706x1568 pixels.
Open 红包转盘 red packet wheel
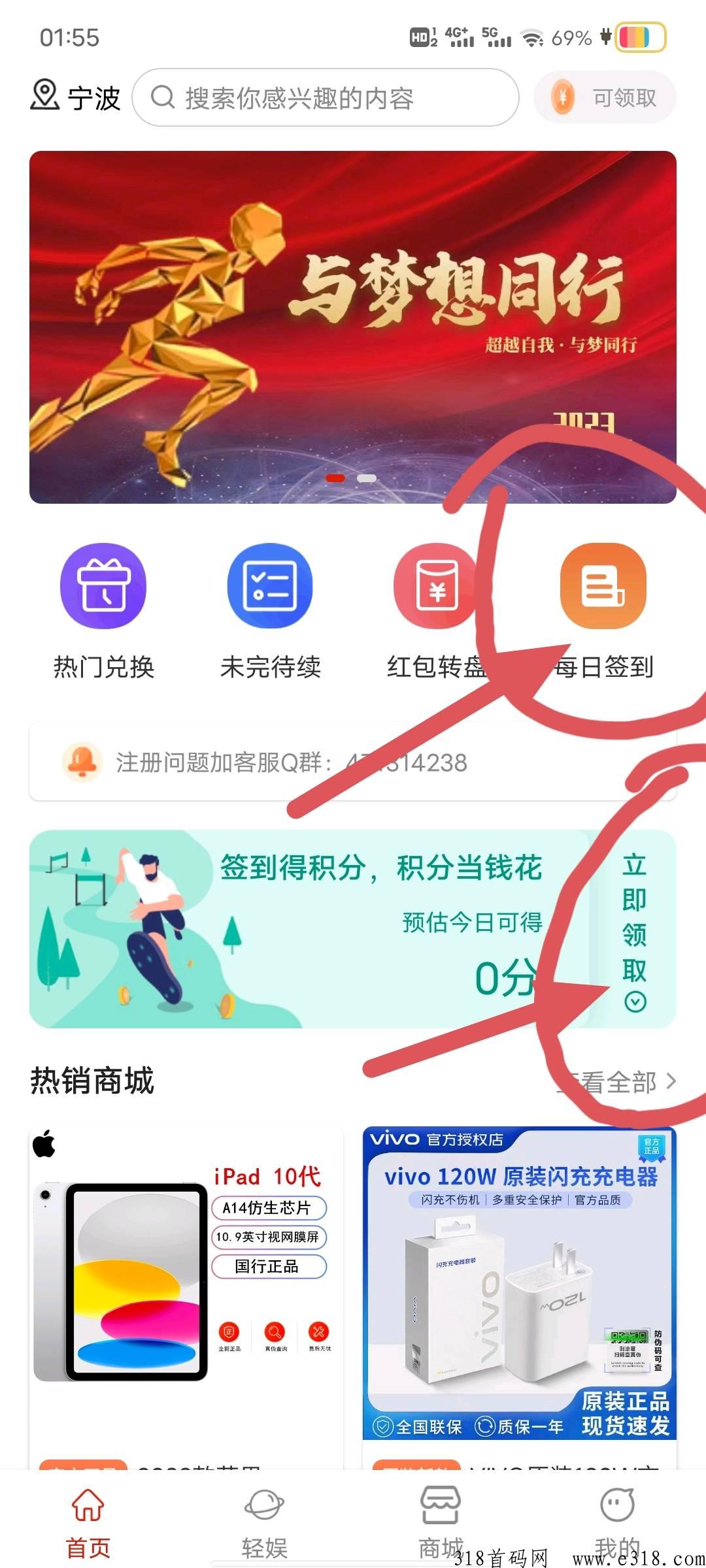[436, 612]
